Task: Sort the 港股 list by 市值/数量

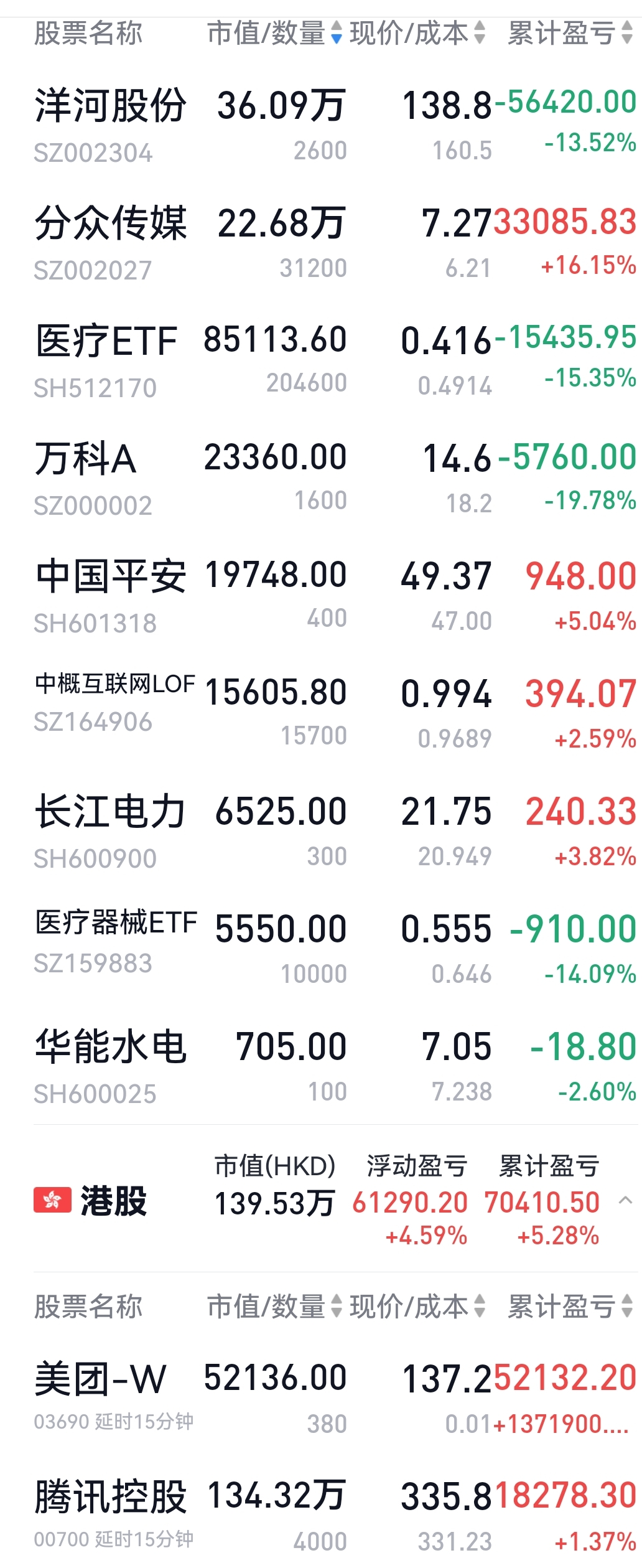Action: (274, 1305)
